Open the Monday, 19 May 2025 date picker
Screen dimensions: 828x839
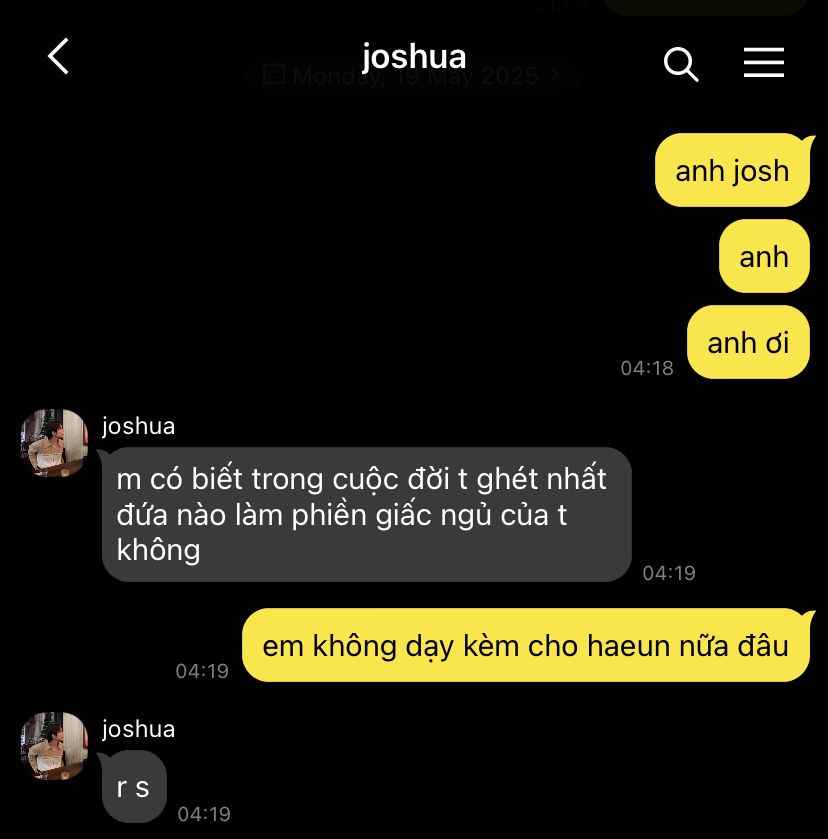[x=412, y=75]
